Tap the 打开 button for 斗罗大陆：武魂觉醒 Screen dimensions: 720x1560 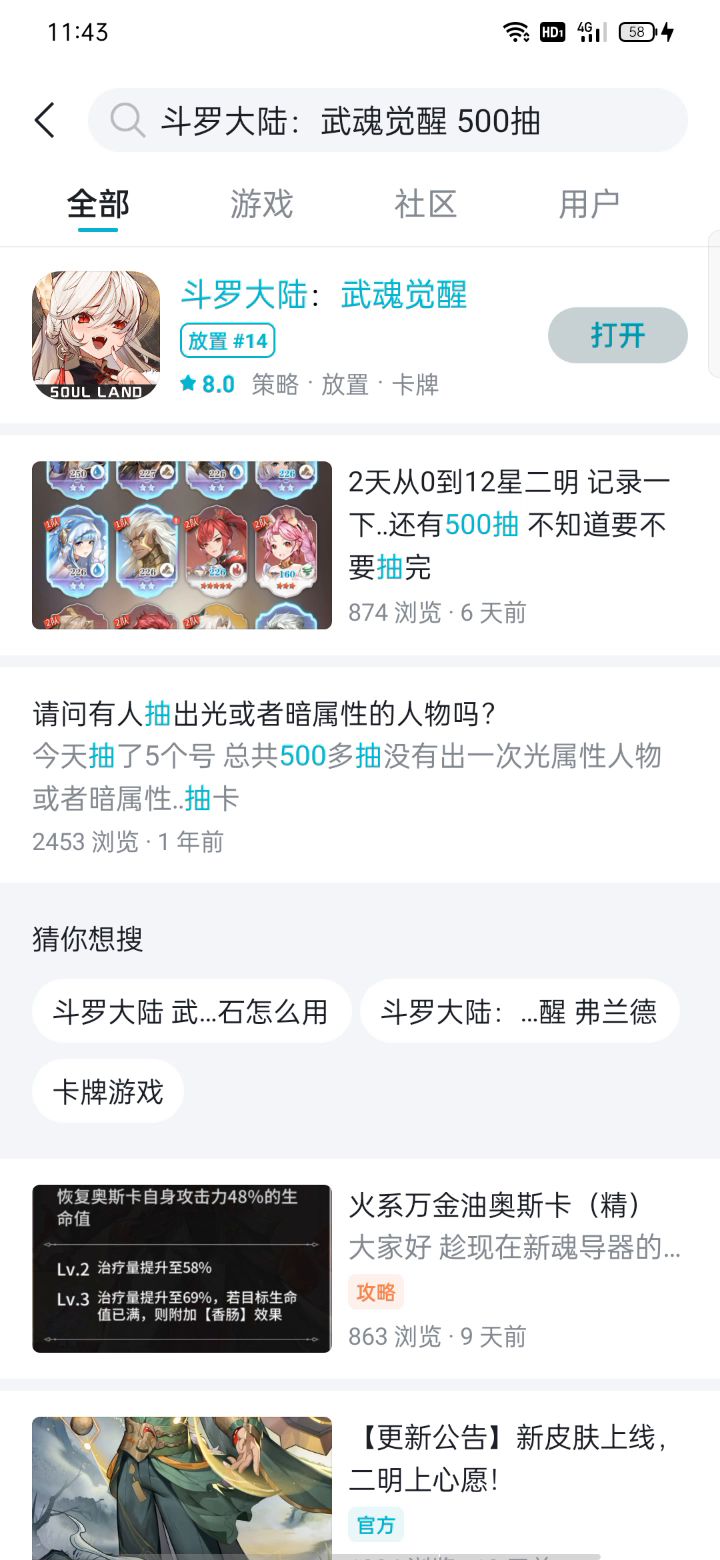pyautogui.click(x=617, y=335)
